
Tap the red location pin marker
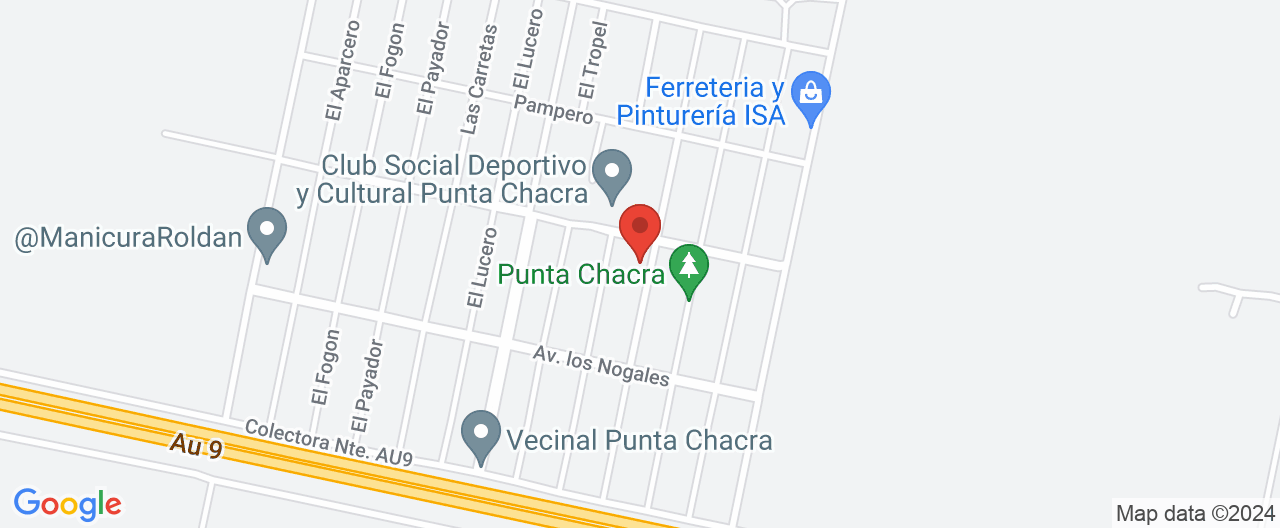[640, 228]
